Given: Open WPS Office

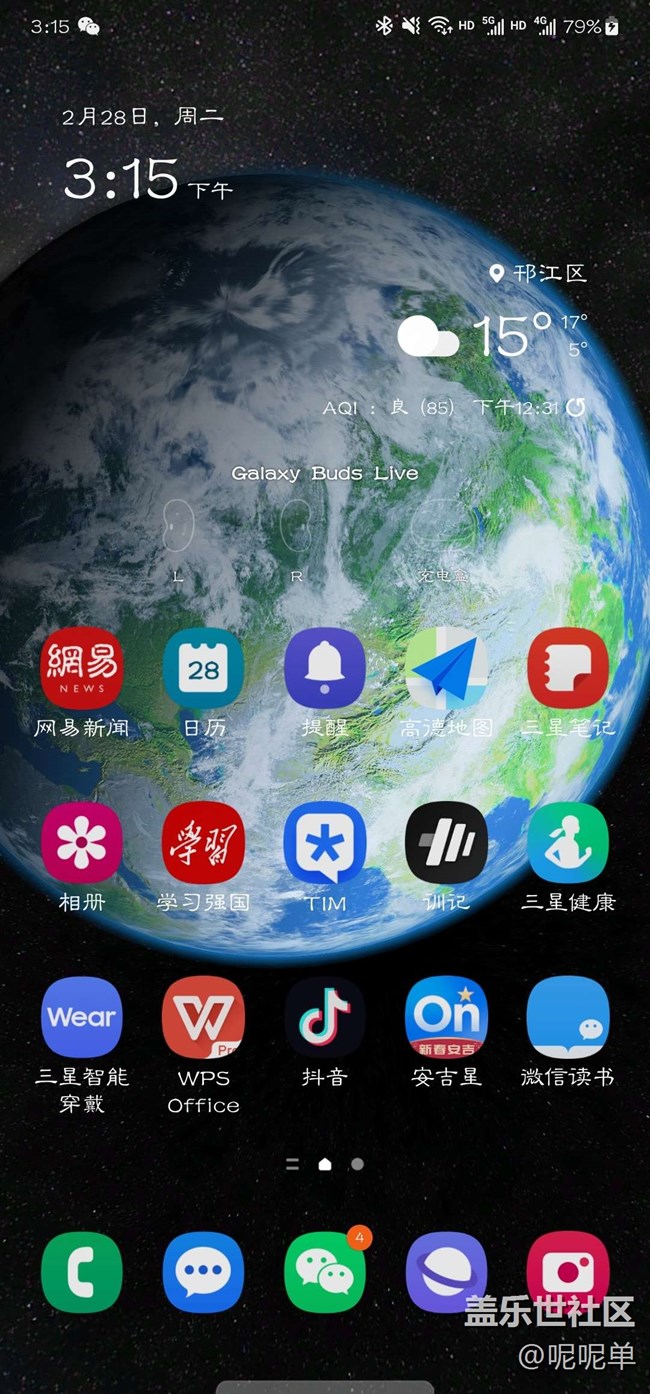Looking at the screenshot, I should (203, 1017).
